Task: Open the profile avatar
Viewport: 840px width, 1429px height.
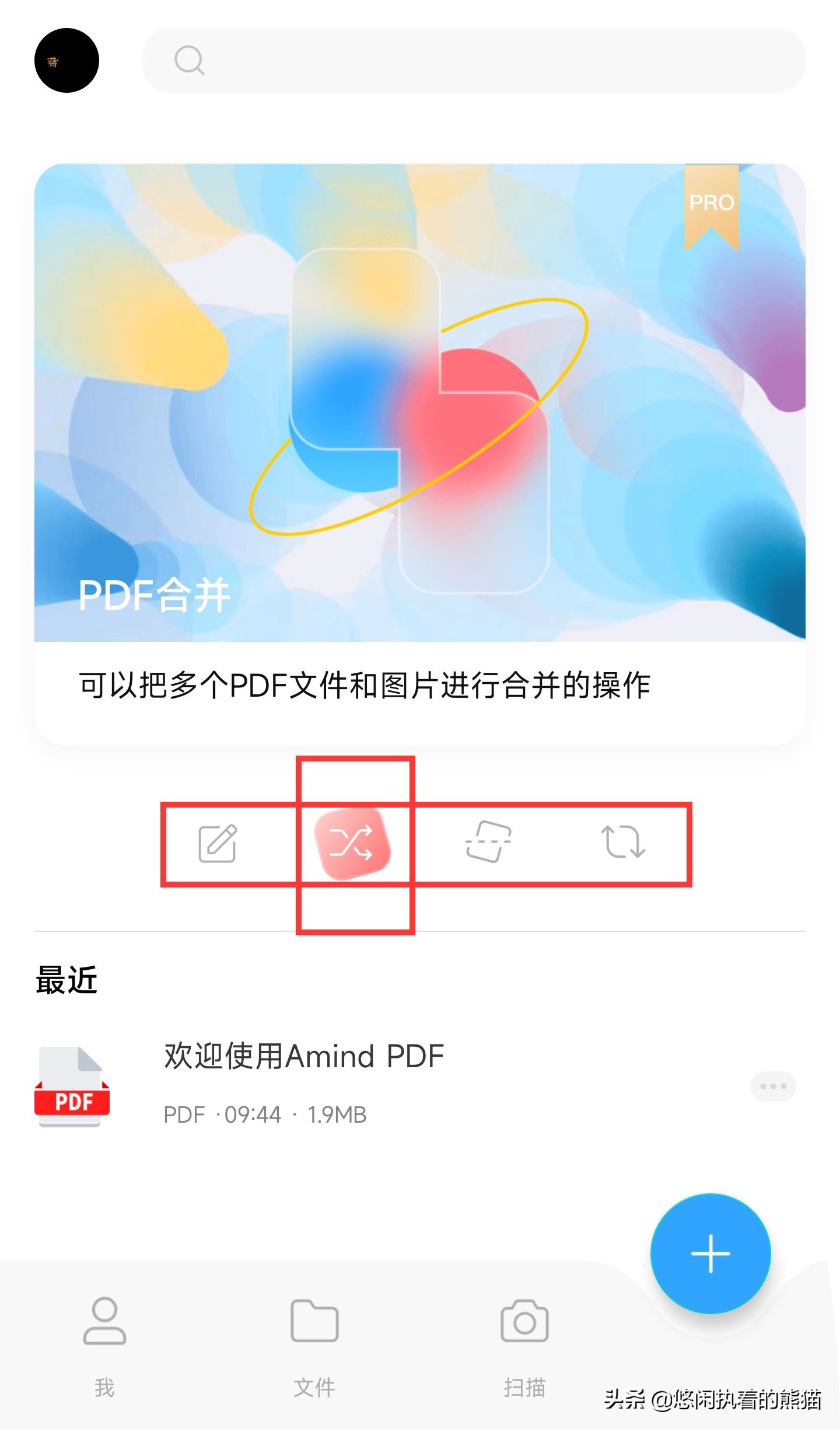Action: [66, 60]
